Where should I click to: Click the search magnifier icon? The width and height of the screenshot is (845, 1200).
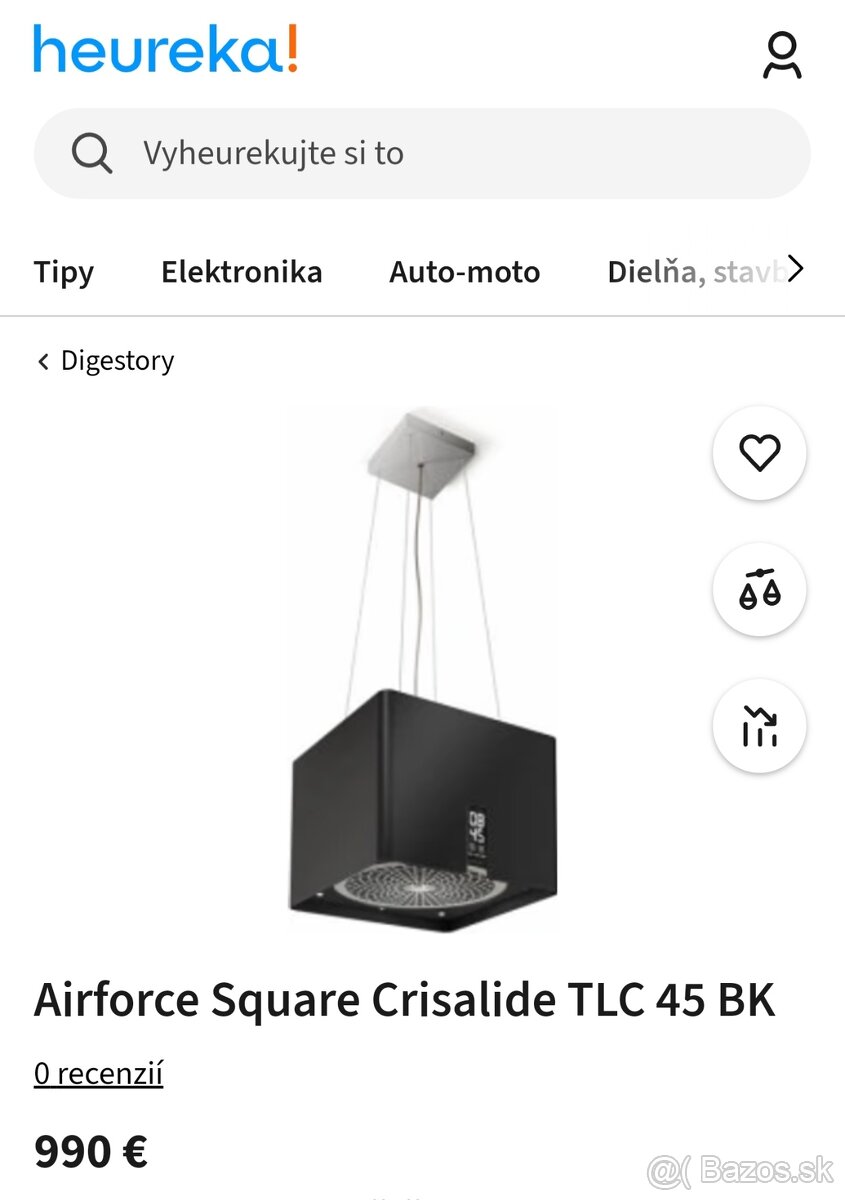tap(91, 153)
